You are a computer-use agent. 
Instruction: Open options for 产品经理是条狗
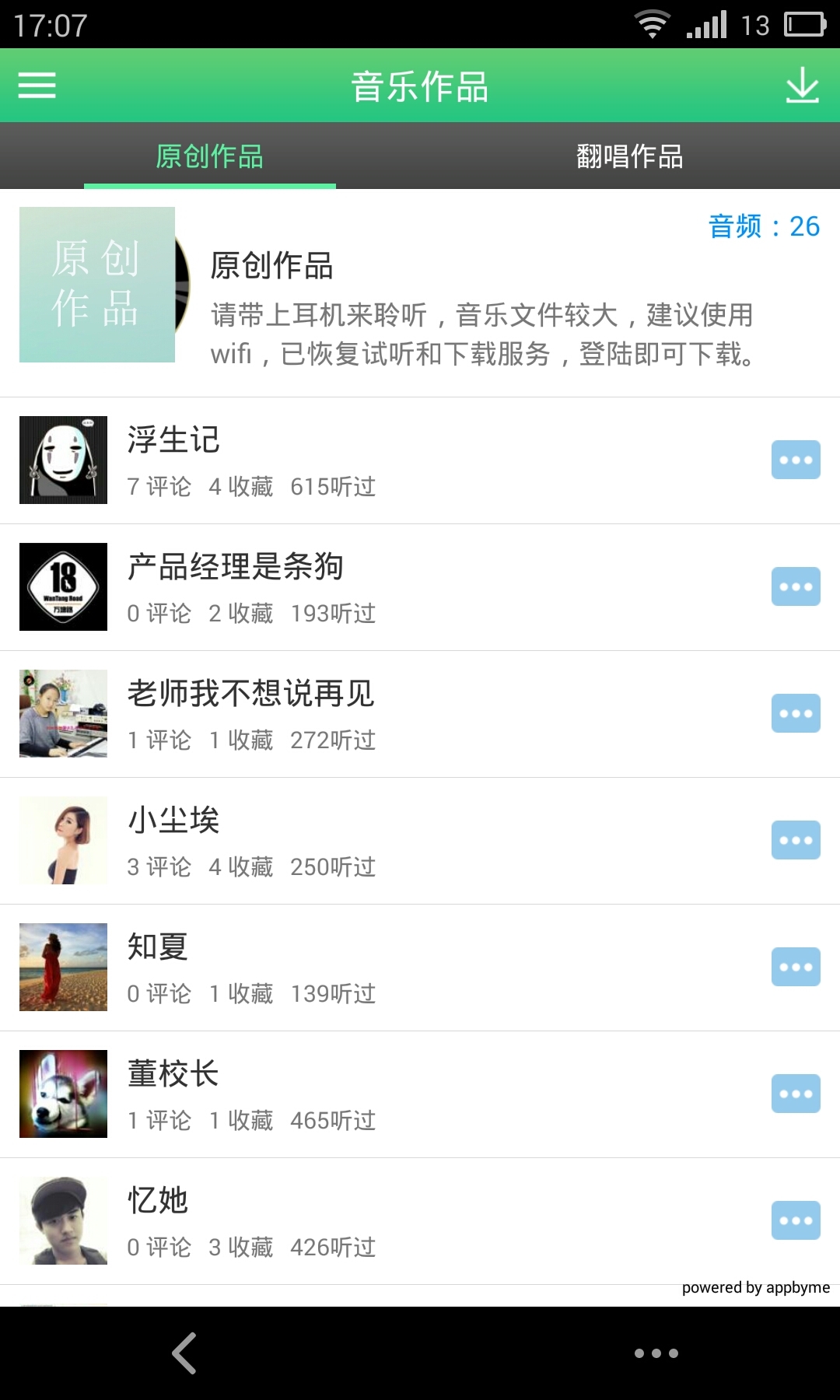click(795, 586)
